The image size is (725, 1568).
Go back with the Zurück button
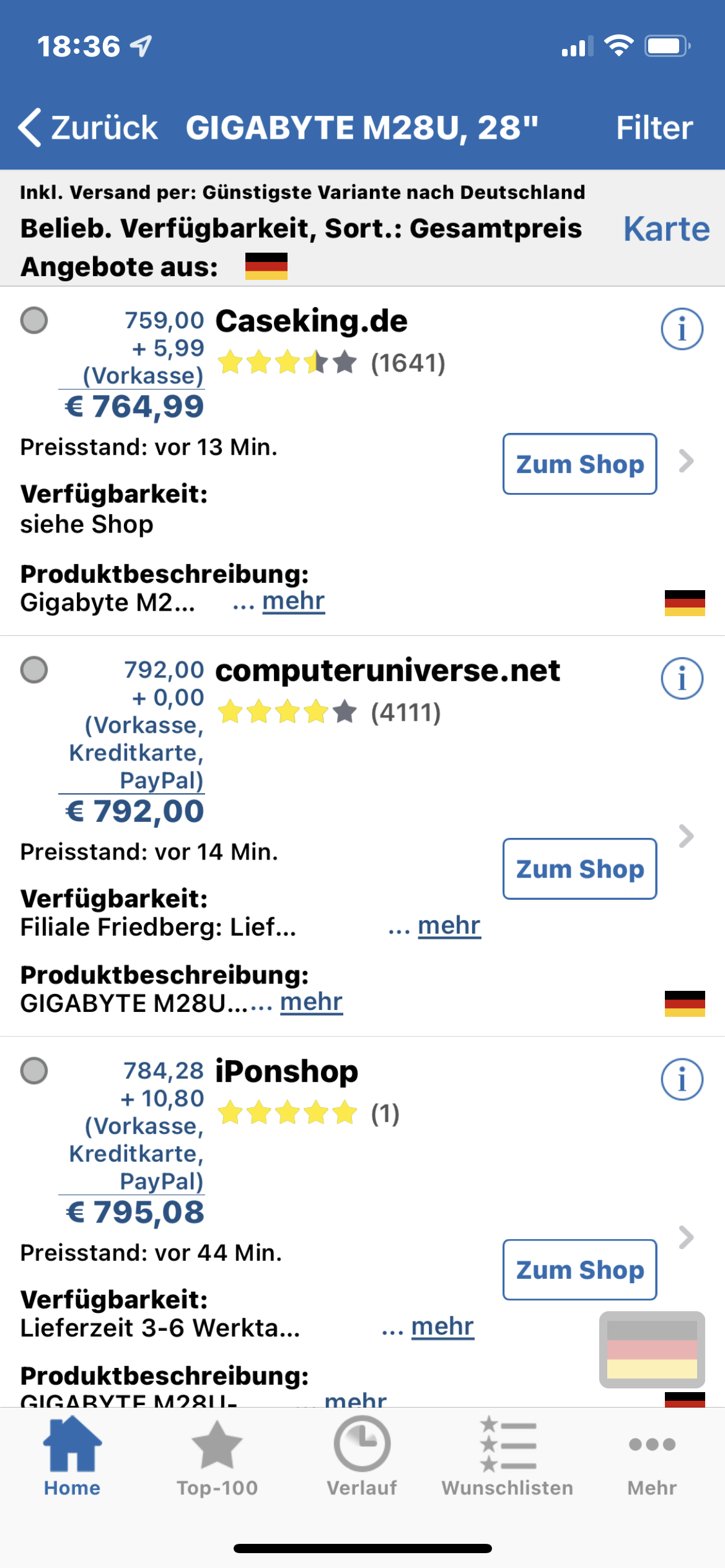[88, 128]
